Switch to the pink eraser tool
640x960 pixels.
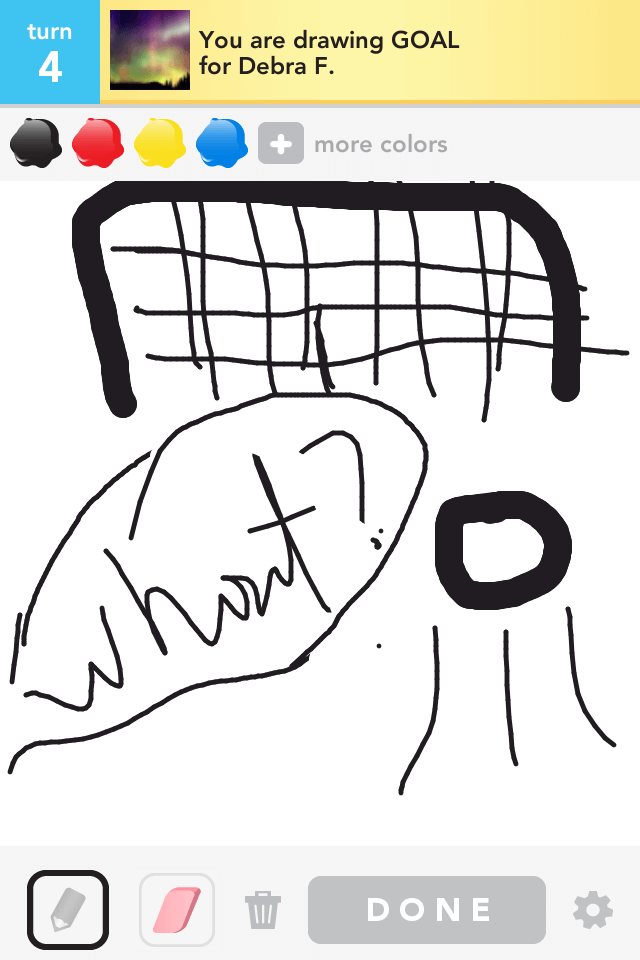coord(177,909)
